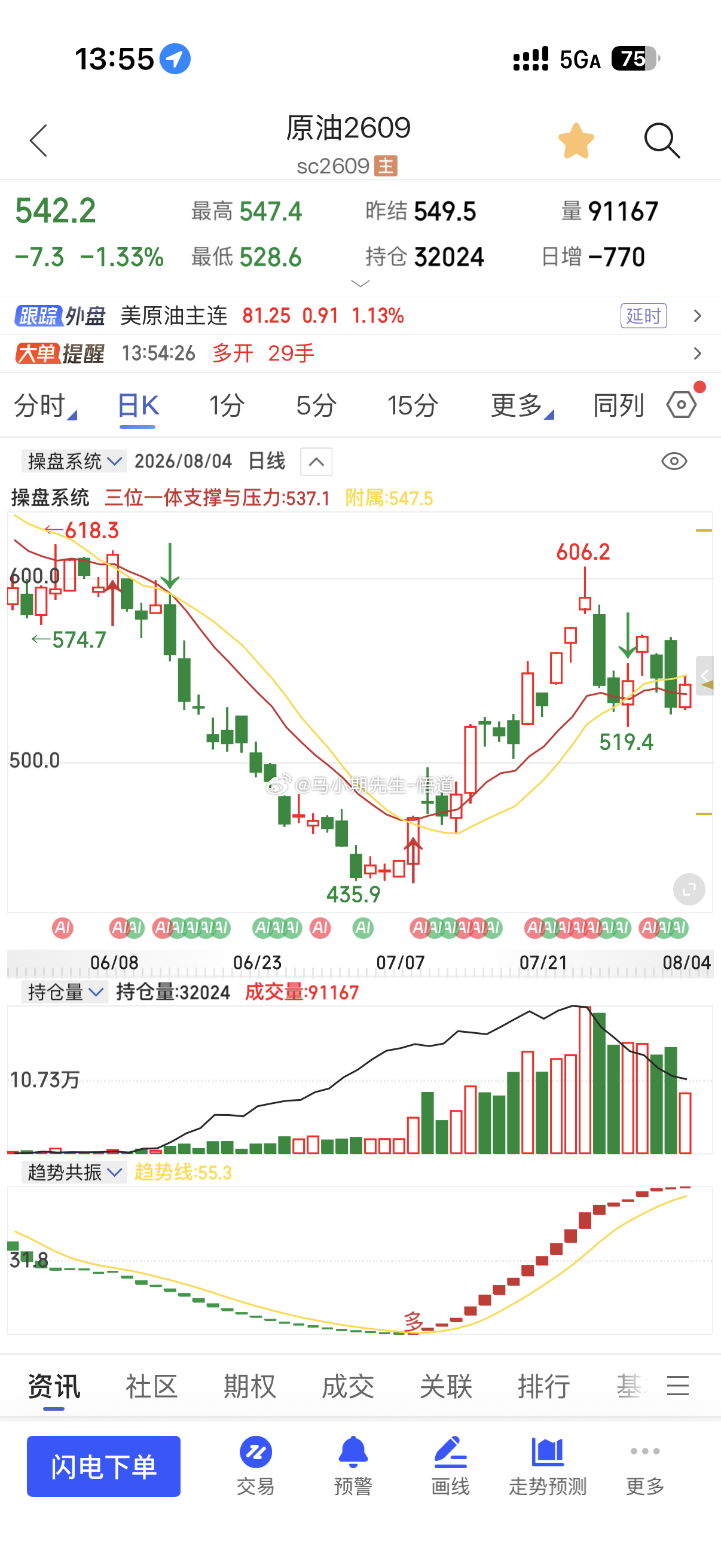This screenshot has height=1568, width=721.
Task: Expand the 更多 period options
Action: pos(522,405)
